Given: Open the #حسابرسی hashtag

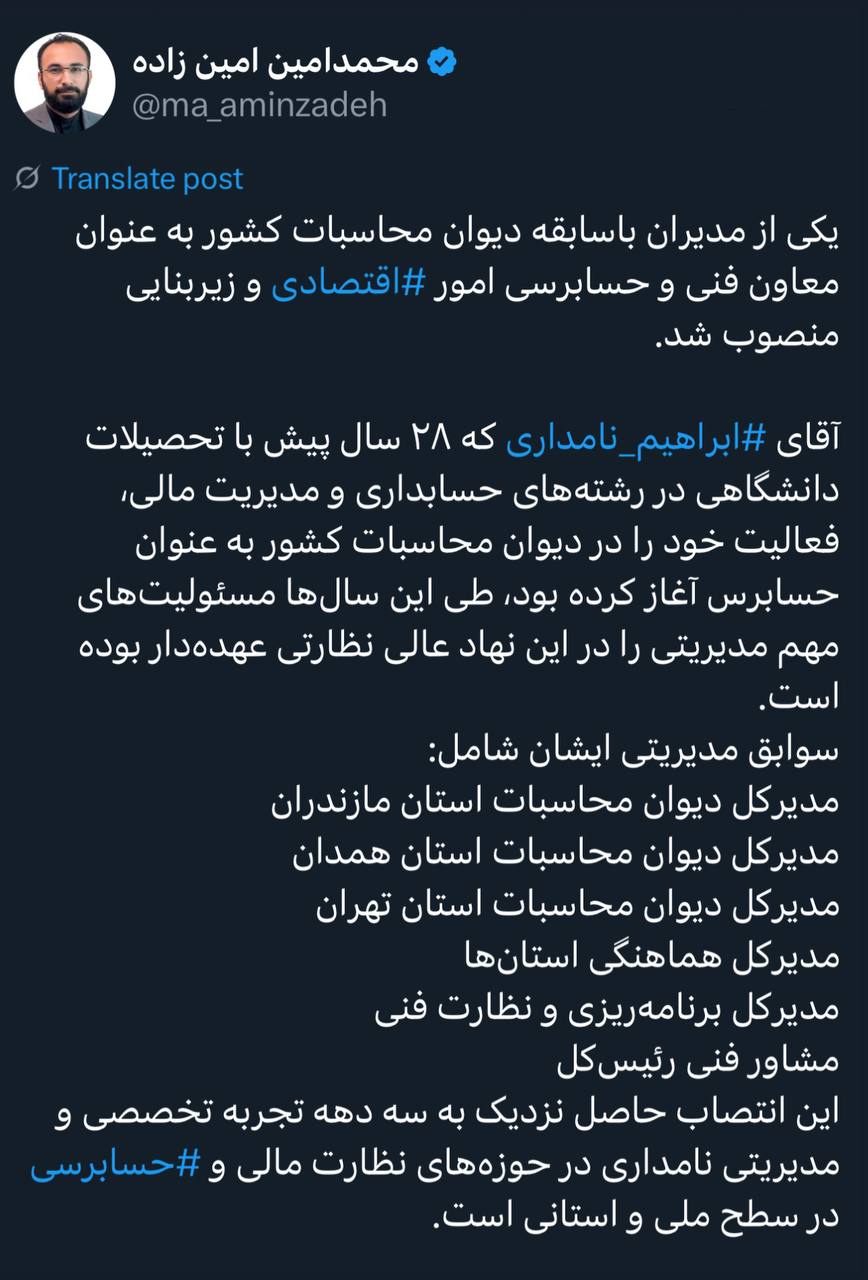Looking at the screenshot, I should tap(116, 1166).
